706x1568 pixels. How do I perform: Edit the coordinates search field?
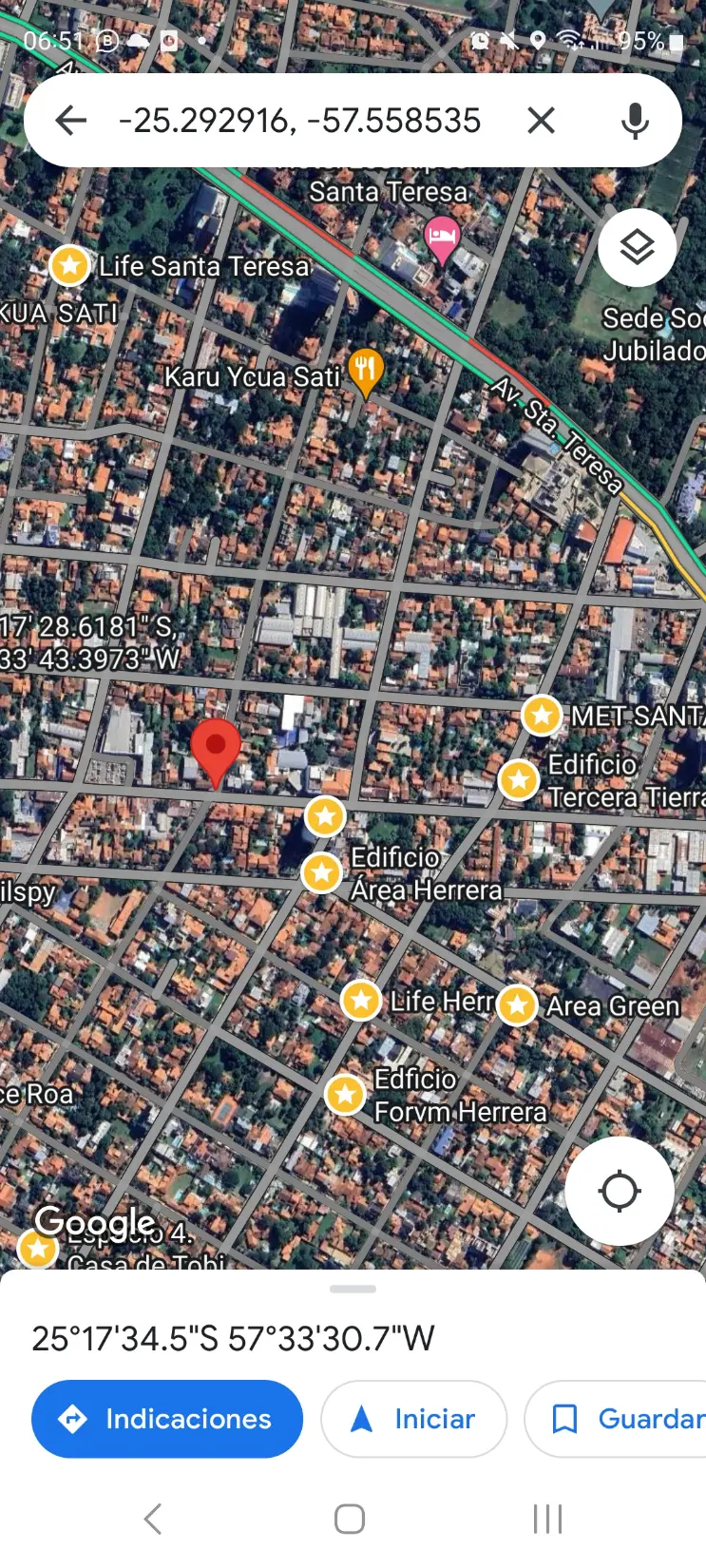point(299,121)
